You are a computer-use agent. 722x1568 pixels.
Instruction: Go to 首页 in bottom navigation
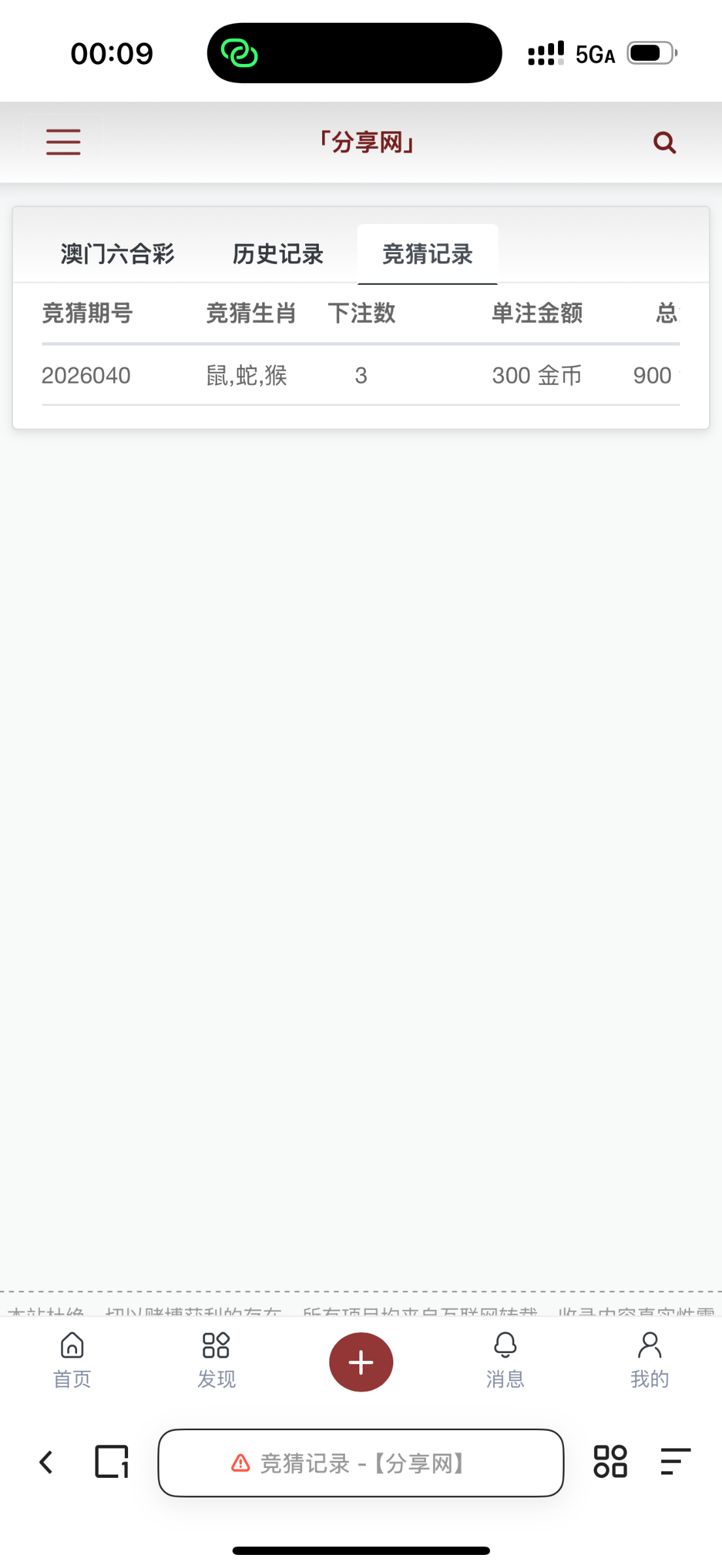click(72, 1360)
